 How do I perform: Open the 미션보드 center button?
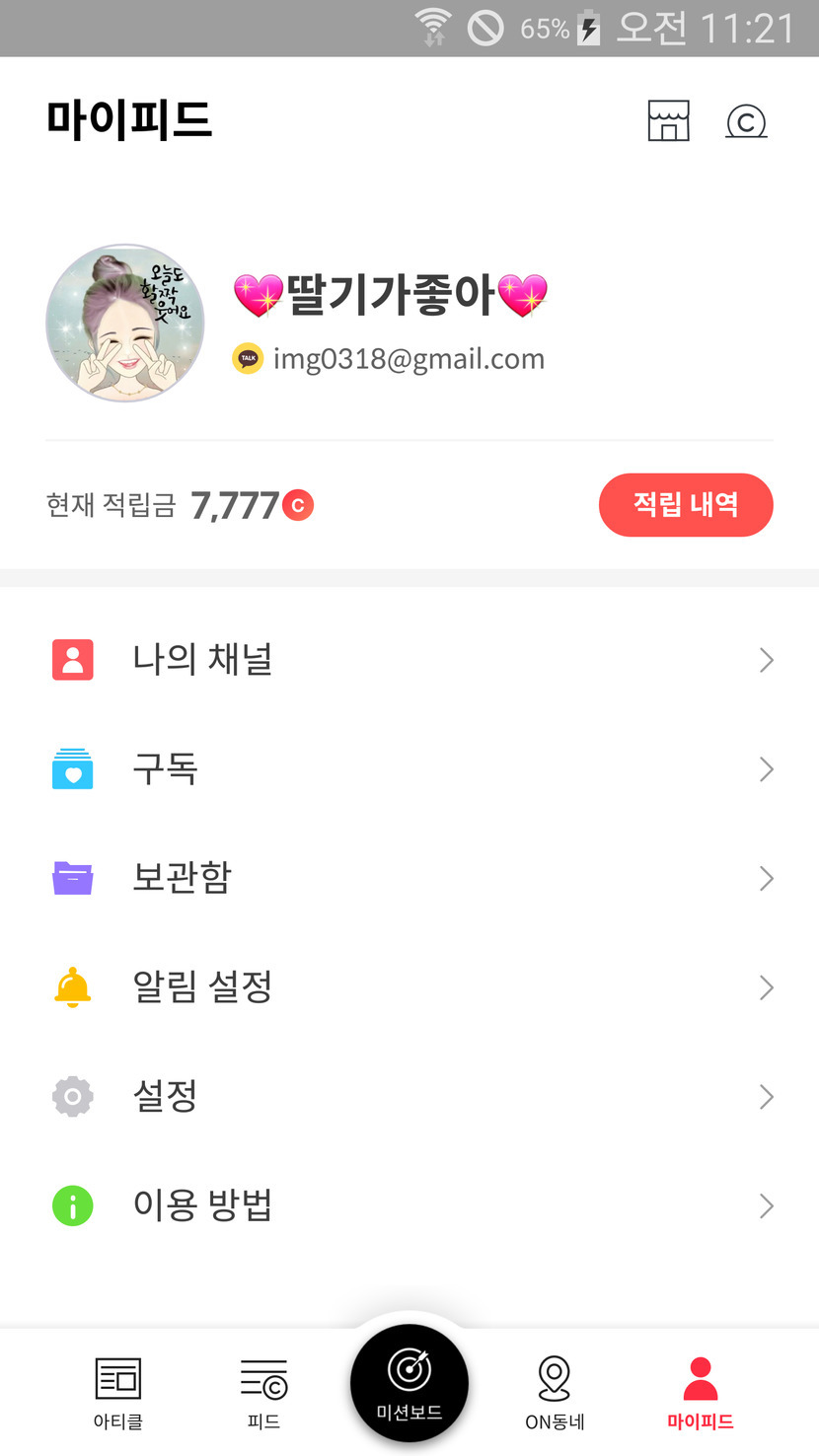pyautogui.click(x=409, y=1382)
